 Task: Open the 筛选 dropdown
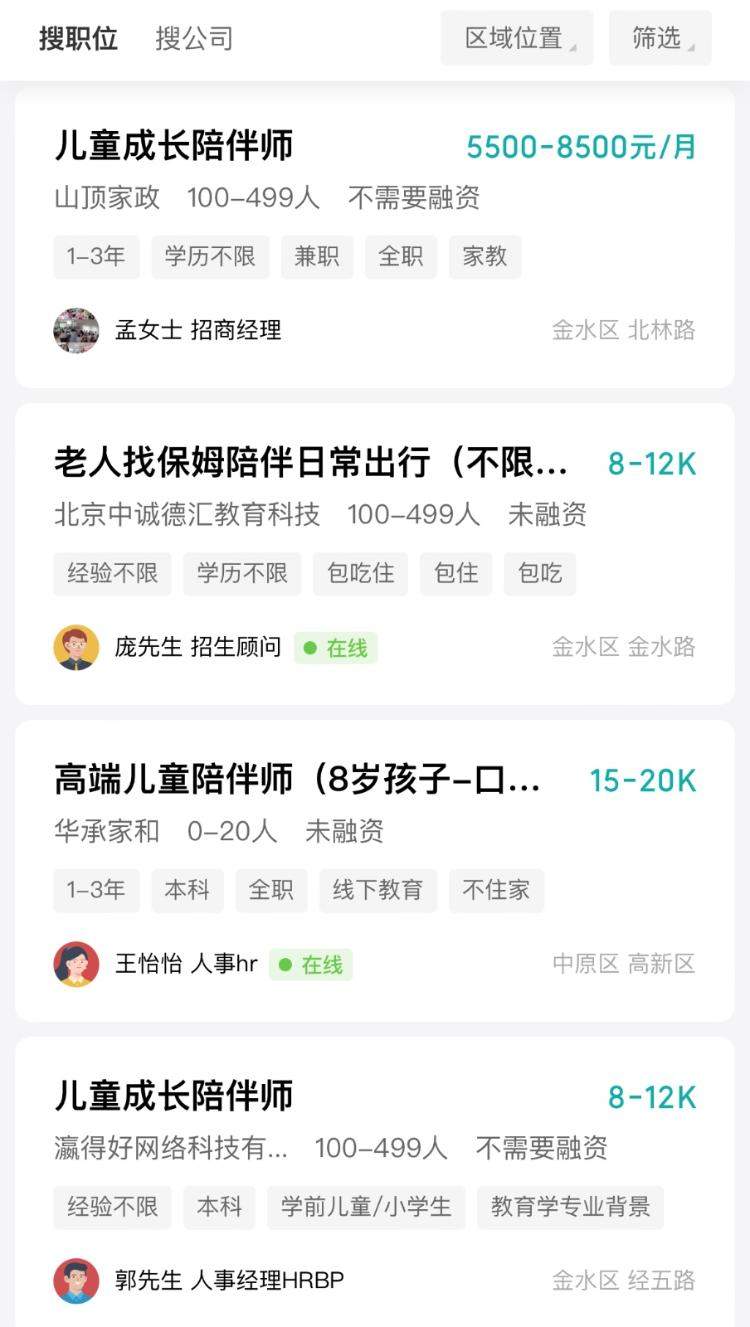pyautogui.click(x=658, y=38)
